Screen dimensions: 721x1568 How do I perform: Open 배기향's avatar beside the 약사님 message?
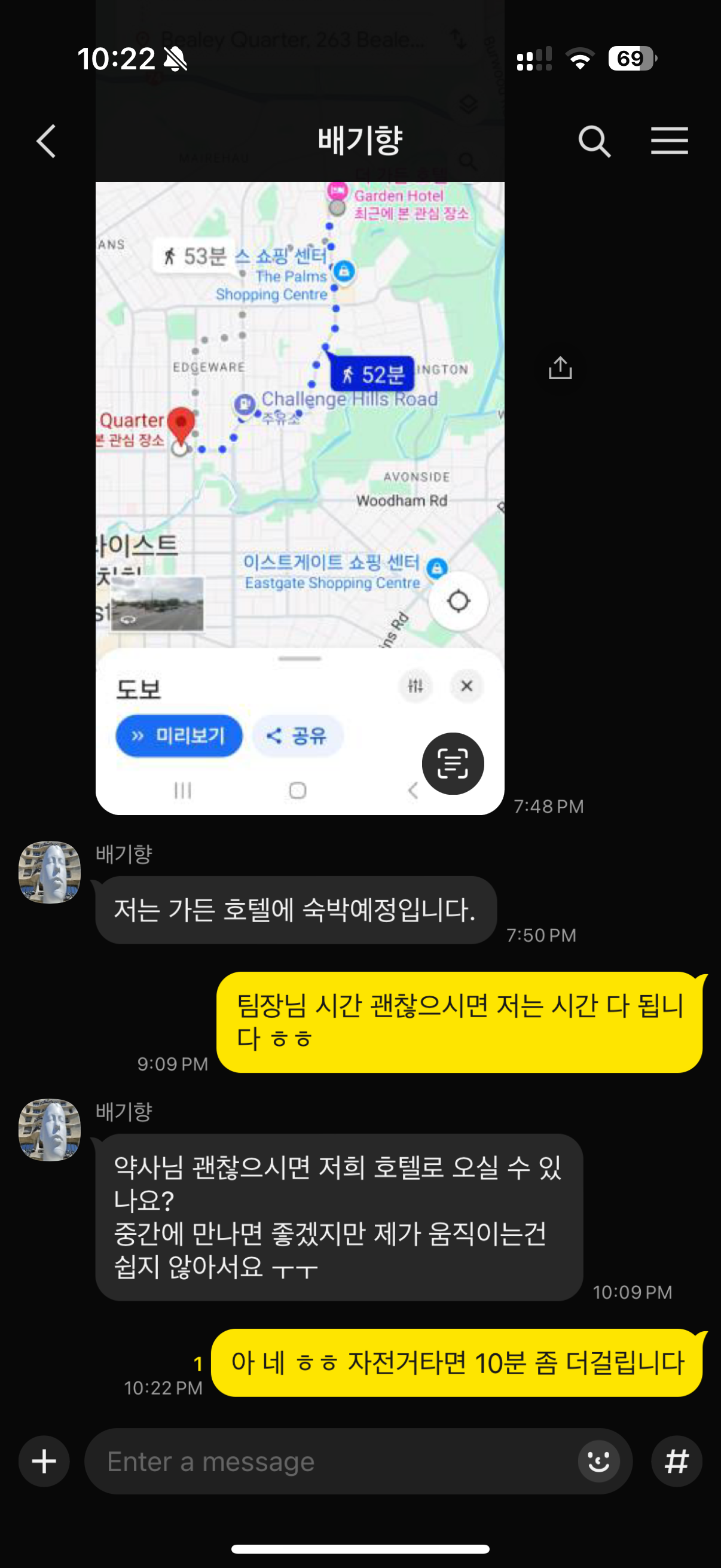coord(50,1130)
